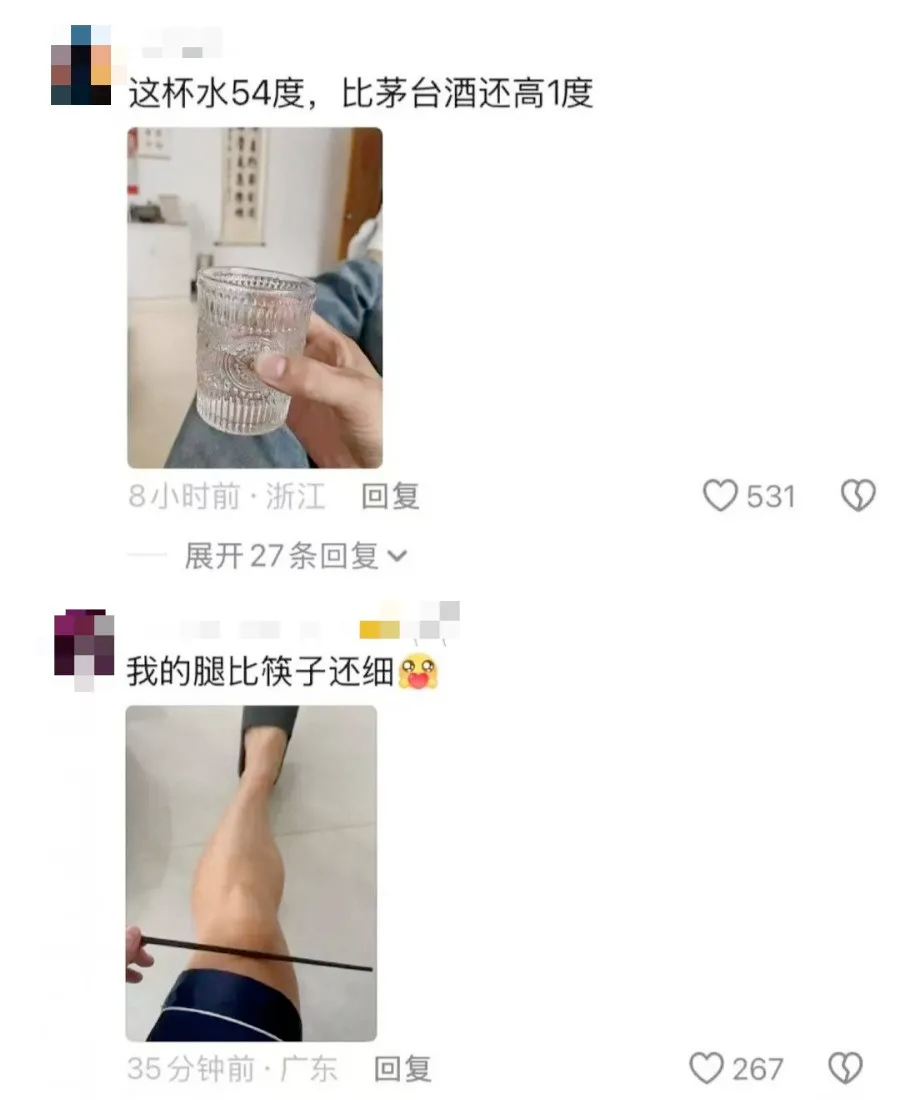Like the chopsticks comment with 267 likes
Image resolution: width=900 pixels, height=1100 pixels.
[708, 1069]
